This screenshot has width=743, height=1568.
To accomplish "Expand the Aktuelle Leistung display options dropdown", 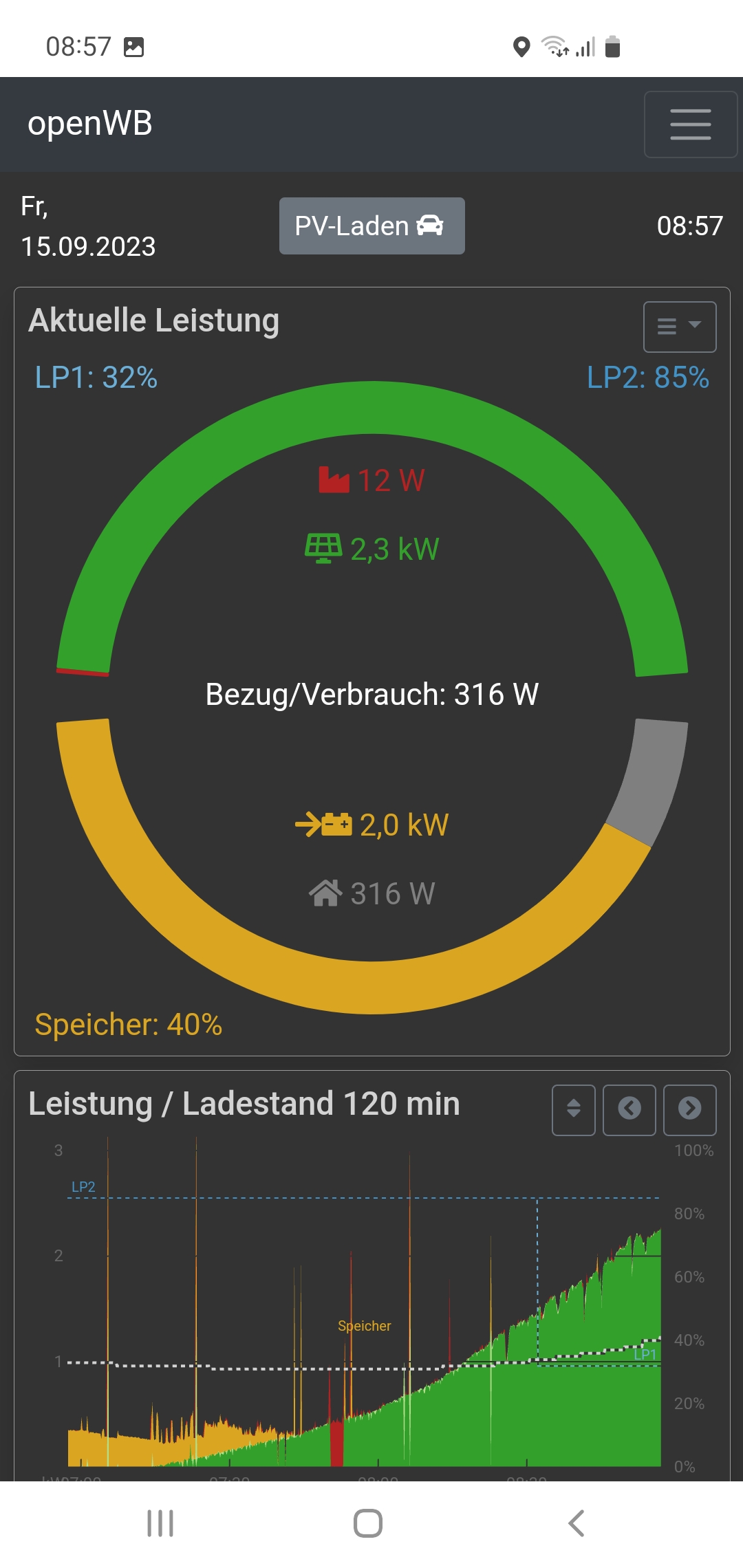I will (679, 327).
